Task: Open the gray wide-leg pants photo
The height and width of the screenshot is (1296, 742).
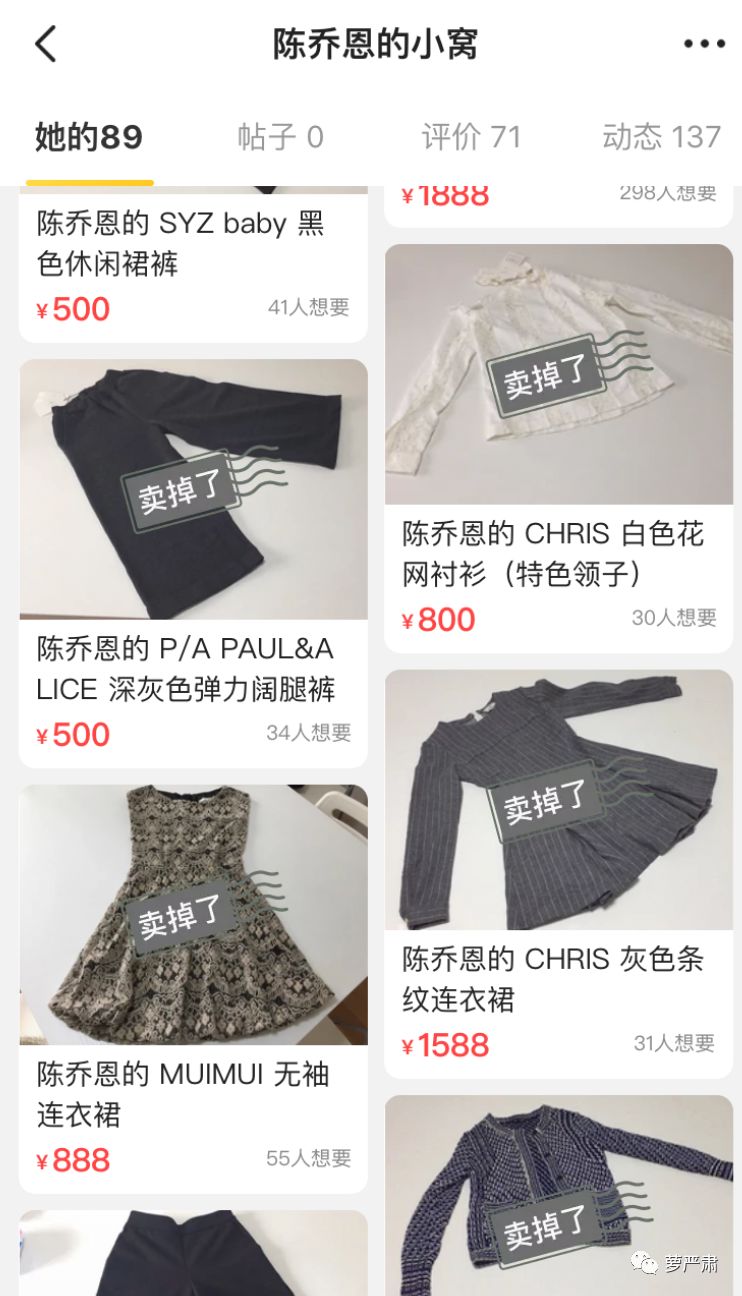Action: click(x=194, y=490)
